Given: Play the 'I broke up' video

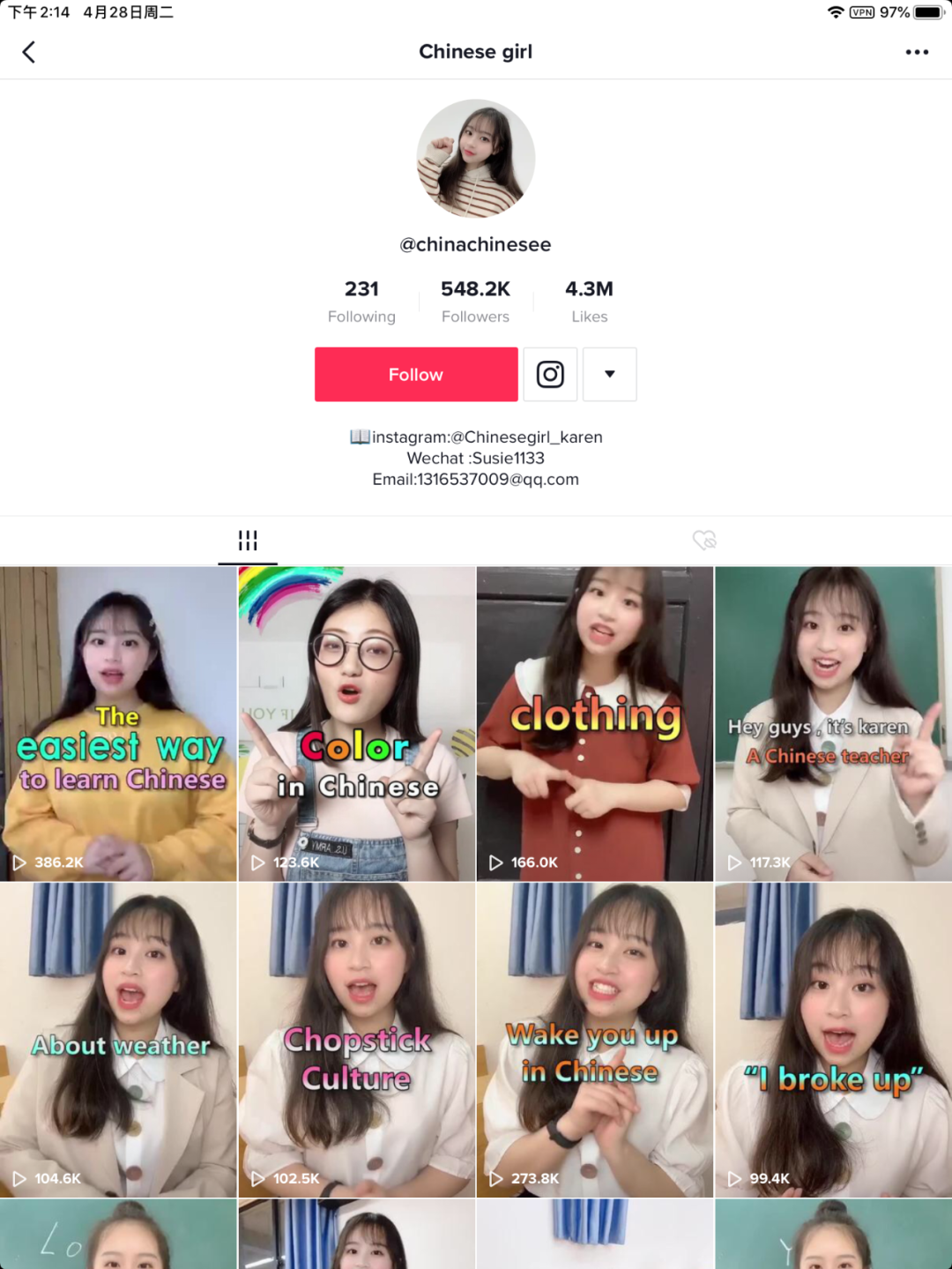Looking at the screenshot, I should pos(833,1039).
